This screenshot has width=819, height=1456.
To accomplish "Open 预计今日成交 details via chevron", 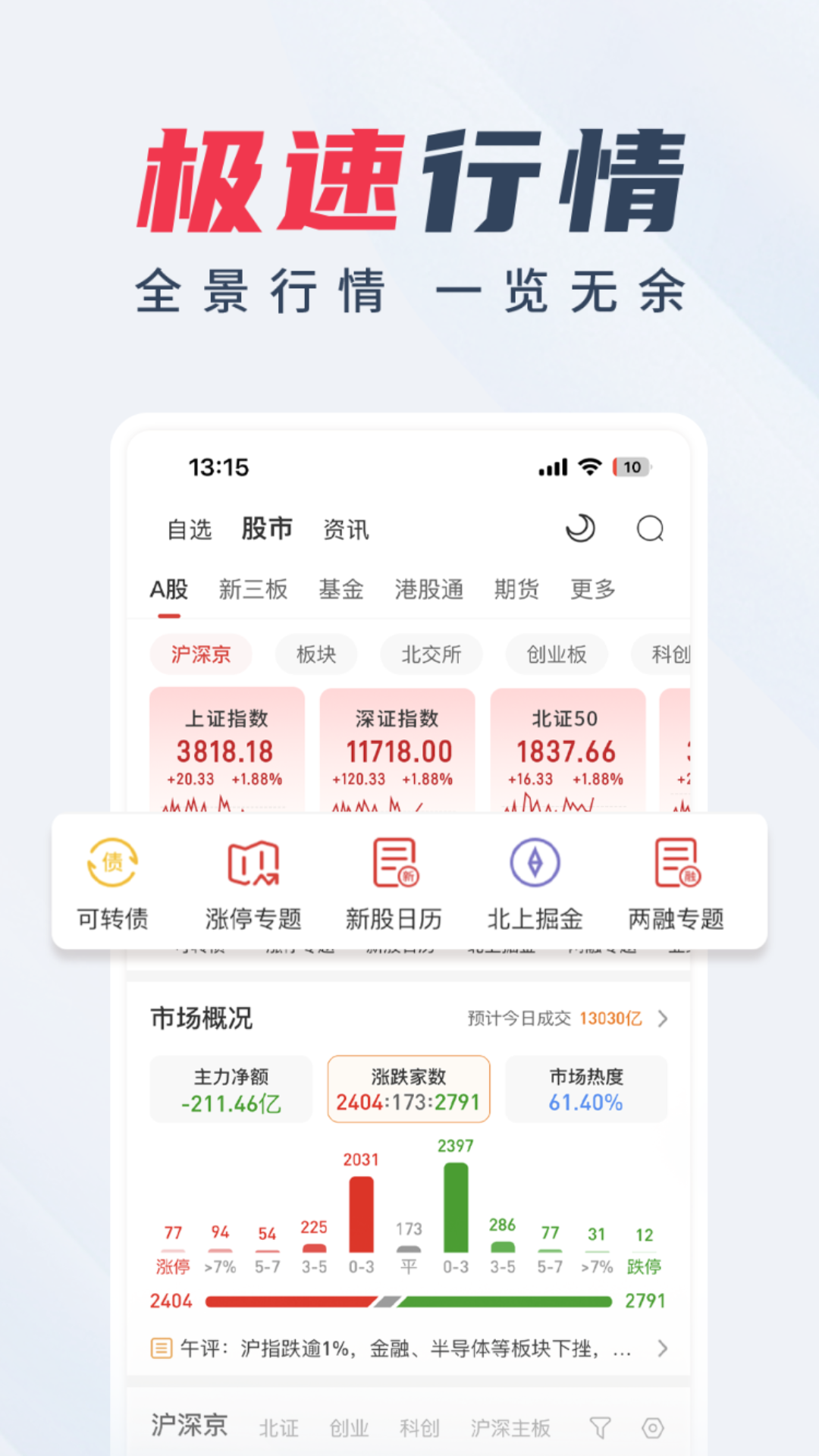I will [x=662, y=1019].
